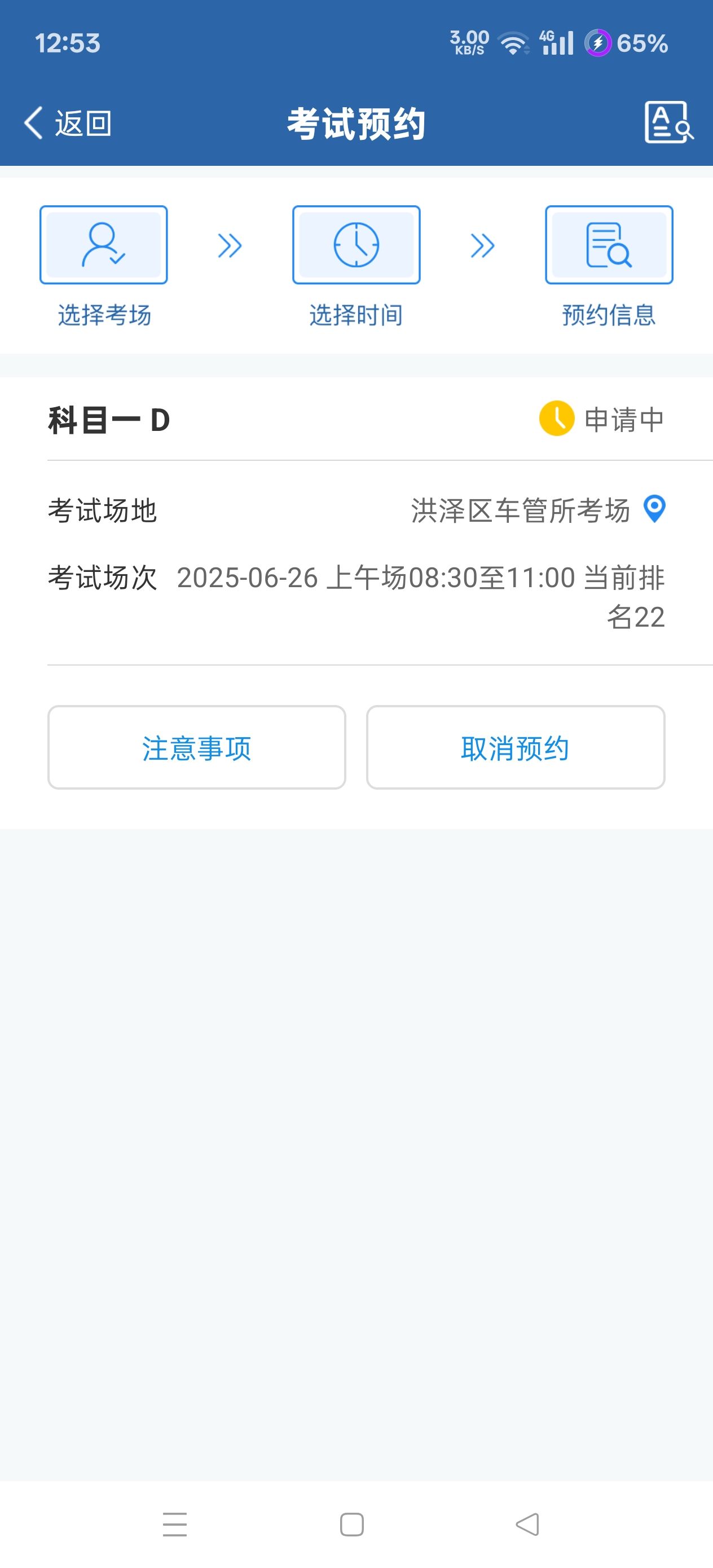
Task: Open the record lookup icon in top bar
Action: click(668, 122)
